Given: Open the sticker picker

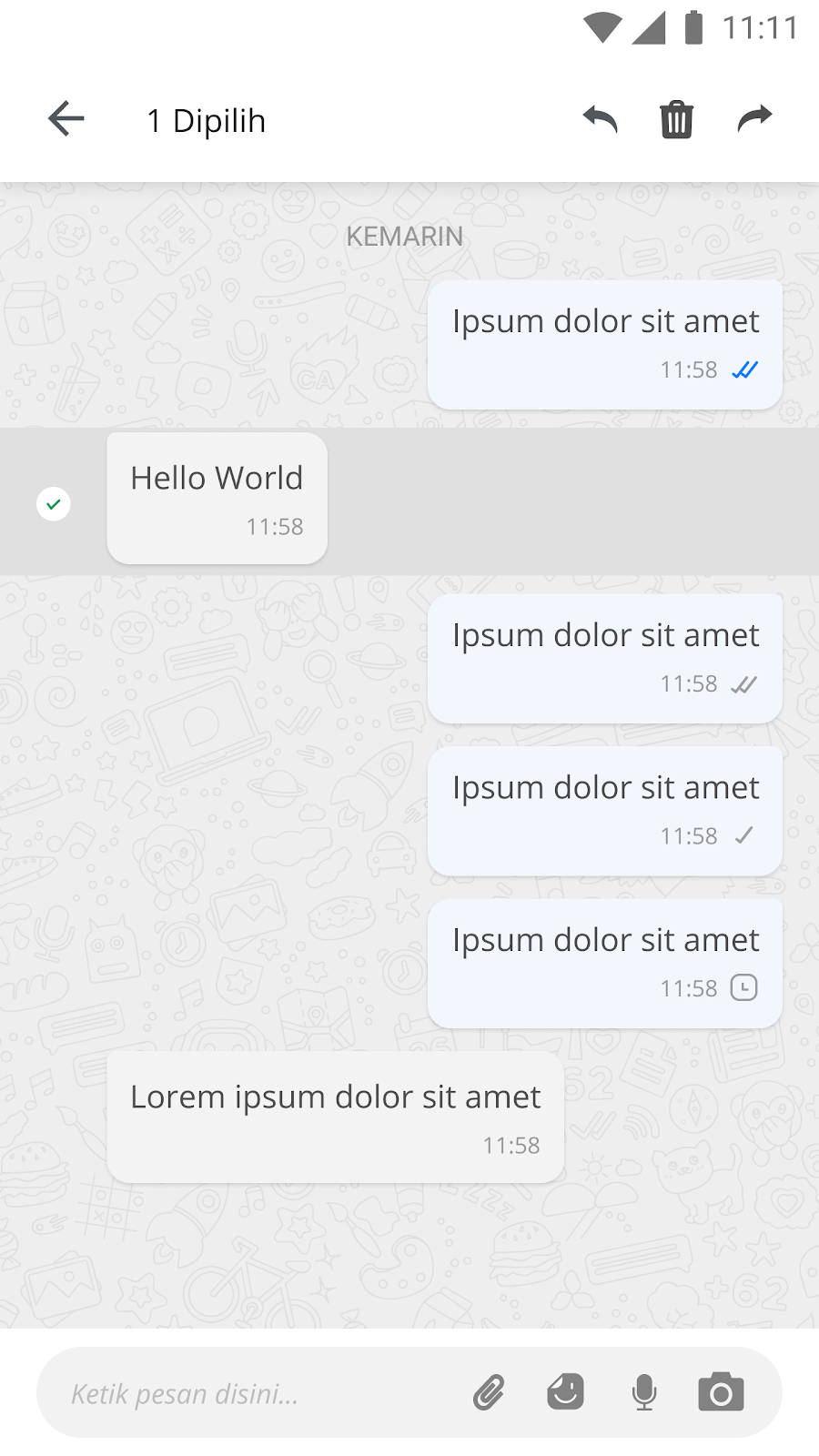Looking at the screenshot, I should (x=565, y=1392).
